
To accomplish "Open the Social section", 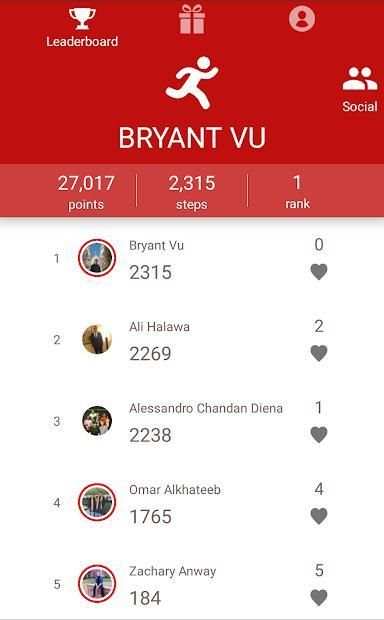I will pos(359,90).
